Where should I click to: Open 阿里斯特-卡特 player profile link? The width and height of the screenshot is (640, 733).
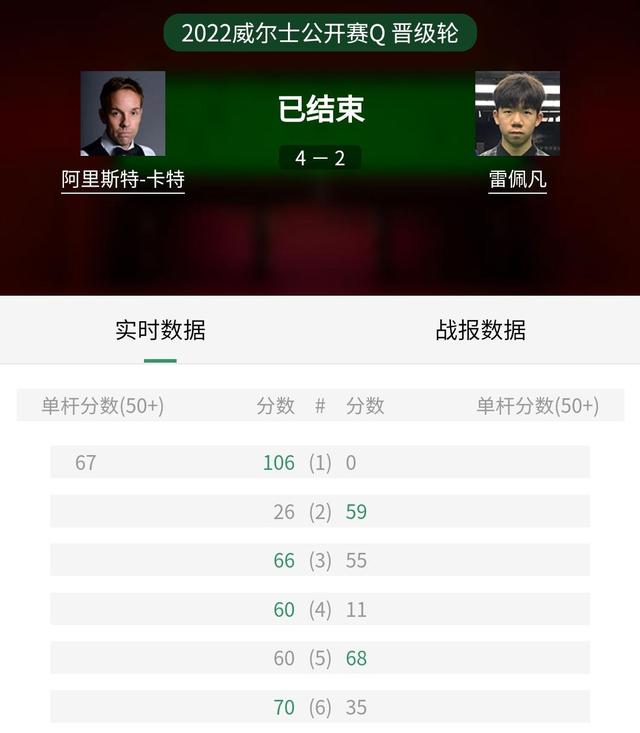(x=123, y=180)
